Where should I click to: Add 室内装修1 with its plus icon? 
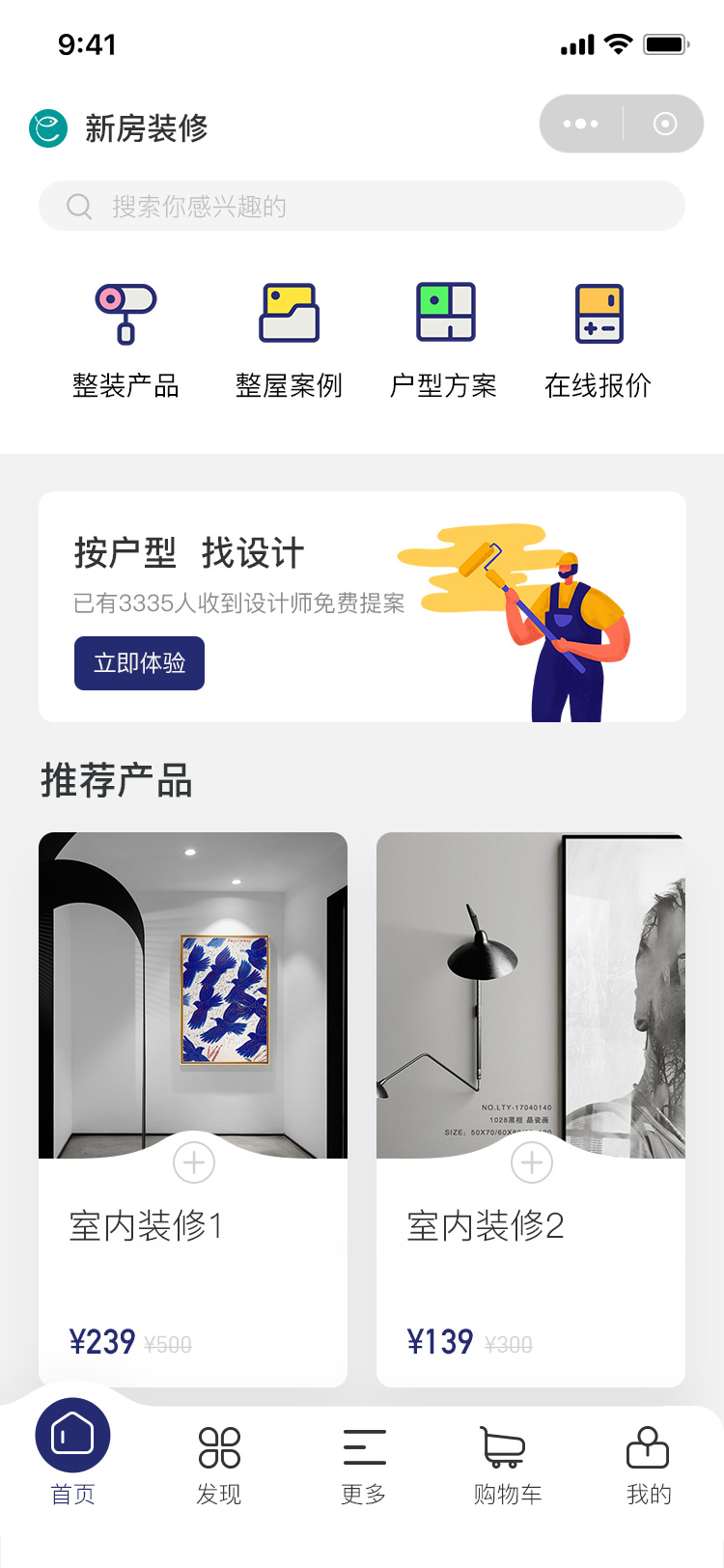coord(194,1162)
